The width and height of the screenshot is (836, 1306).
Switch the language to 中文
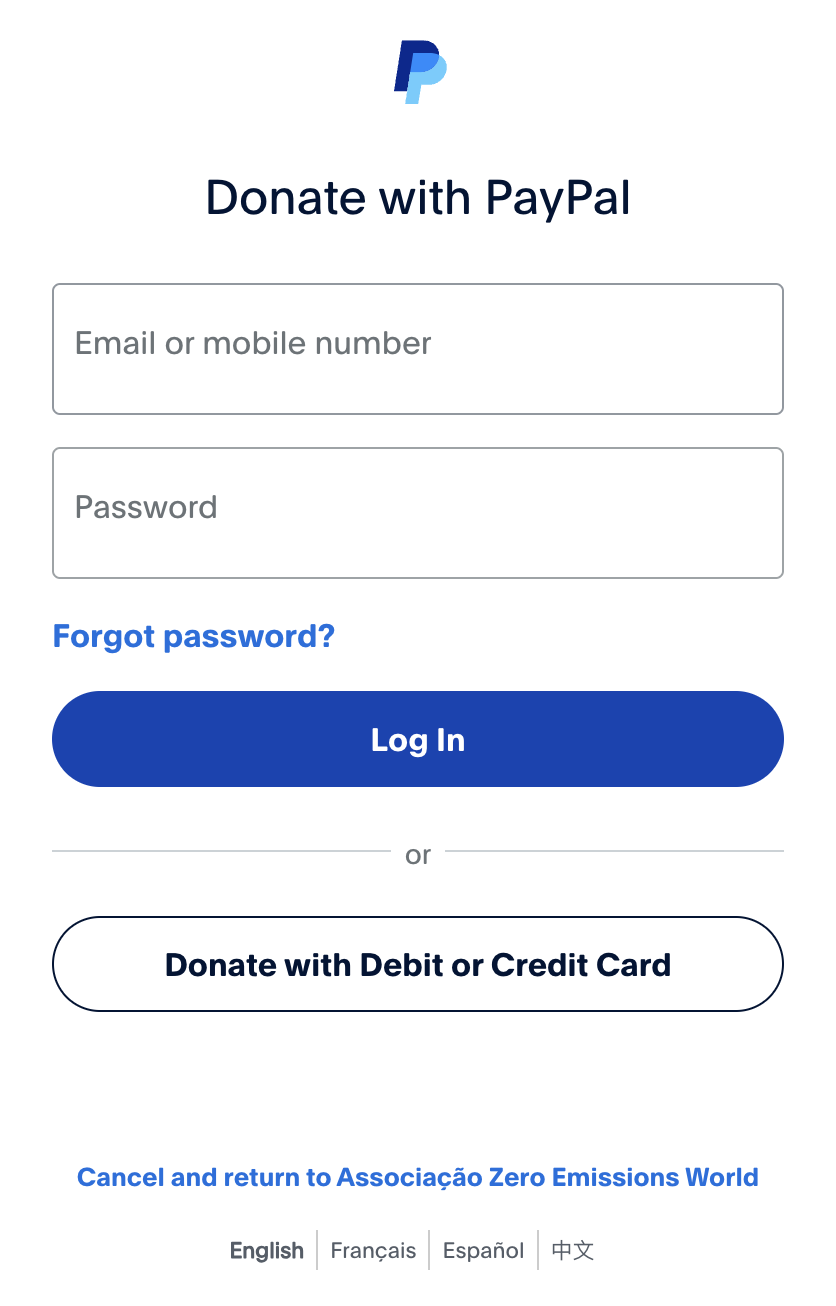coord(573,1250)
